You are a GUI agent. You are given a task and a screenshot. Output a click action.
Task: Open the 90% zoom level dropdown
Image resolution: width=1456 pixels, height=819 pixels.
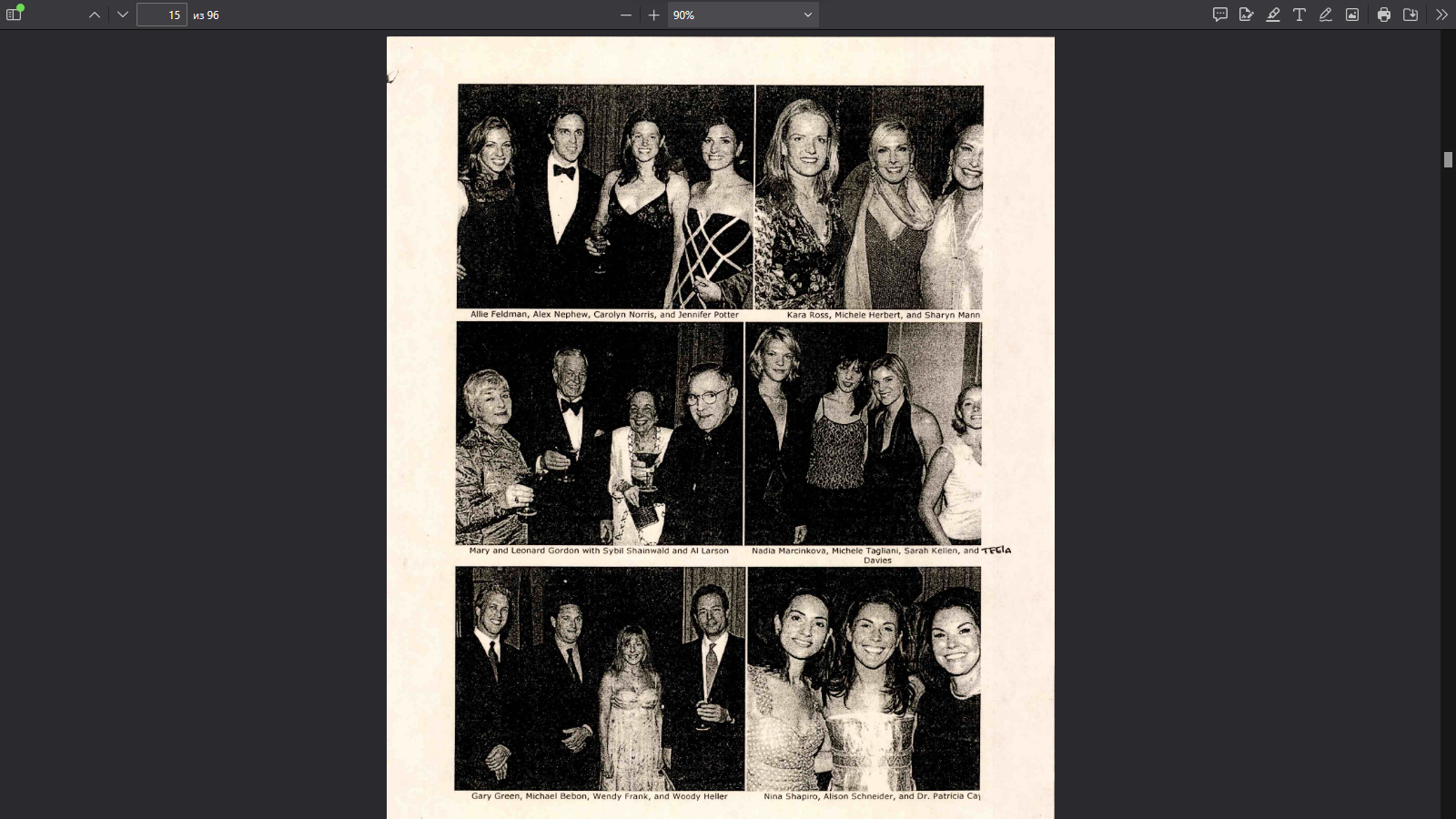point(743,15)
